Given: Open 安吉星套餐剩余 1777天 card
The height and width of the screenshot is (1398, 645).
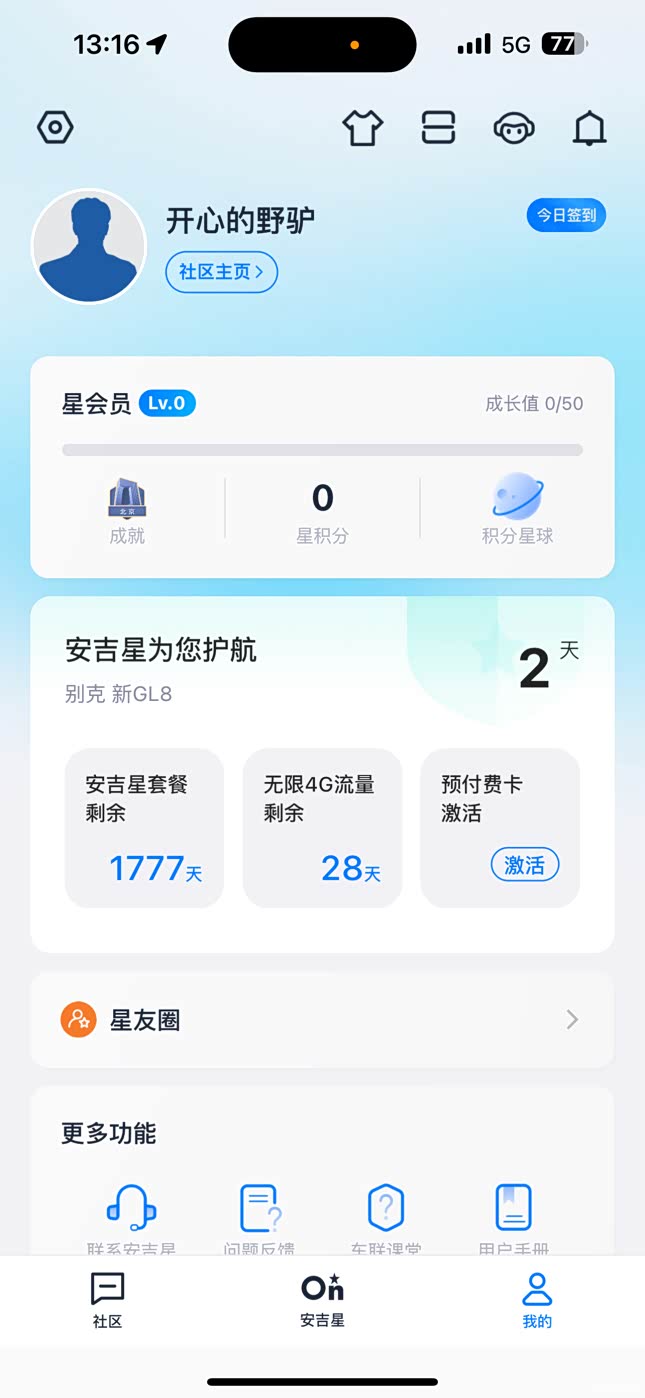Looking at the screenshot, I should pos(144,828).
